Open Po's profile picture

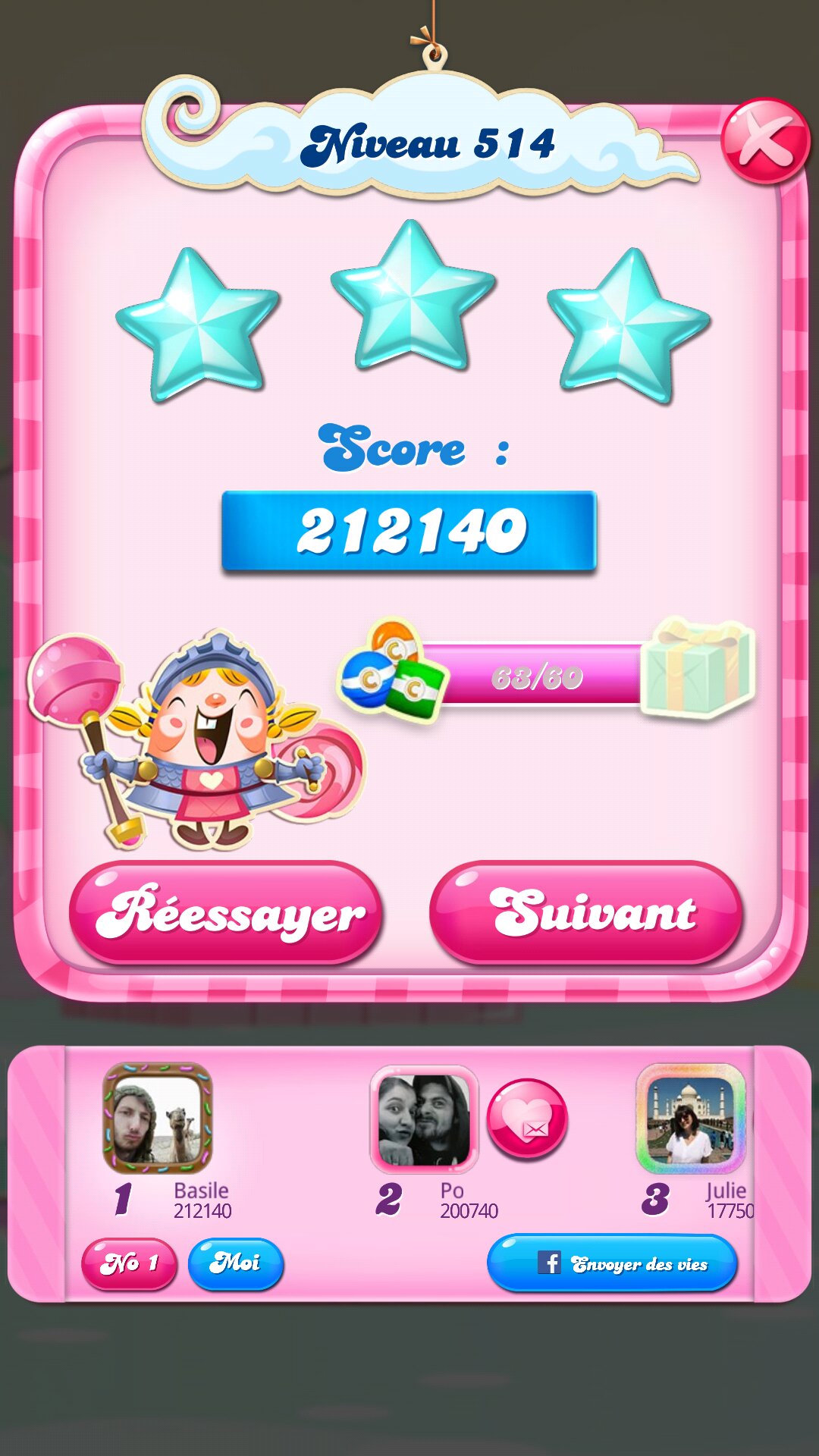point(424,1118)
